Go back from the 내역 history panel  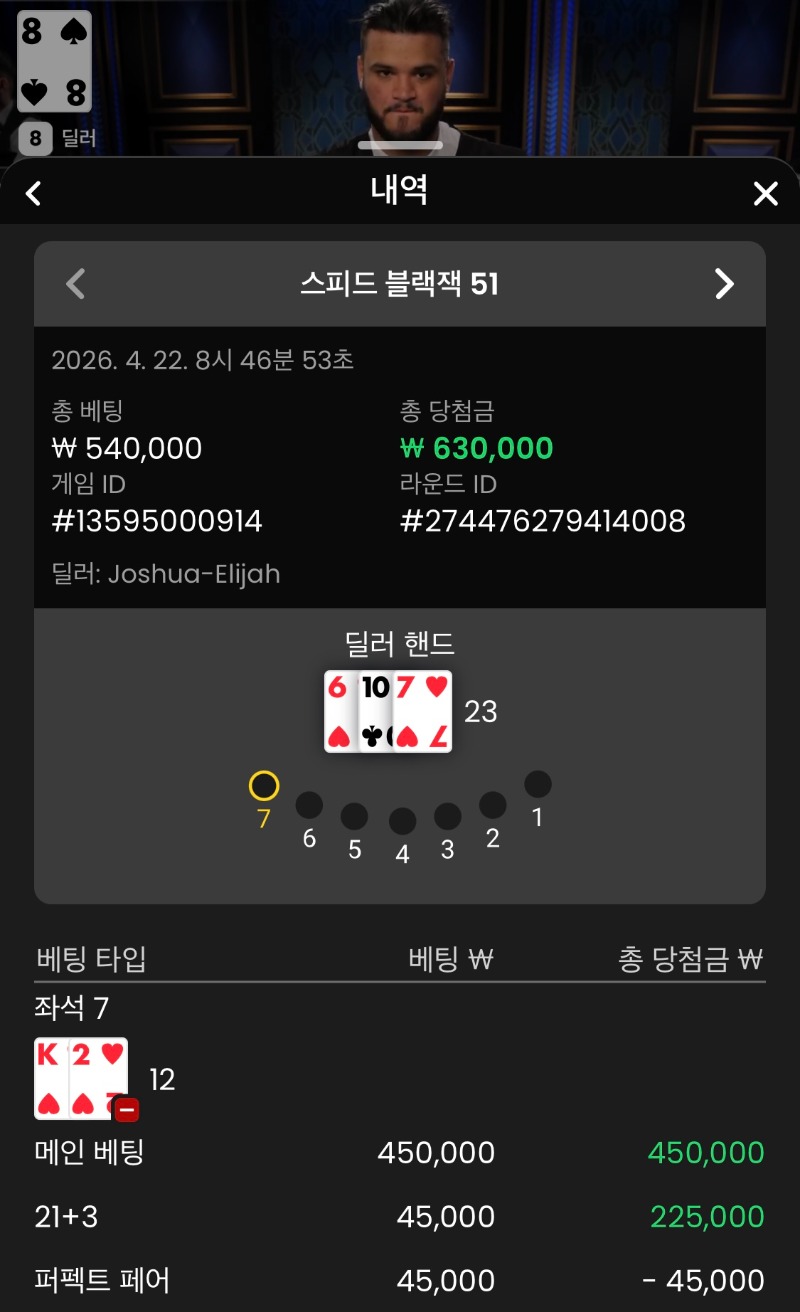click(34, 193)
